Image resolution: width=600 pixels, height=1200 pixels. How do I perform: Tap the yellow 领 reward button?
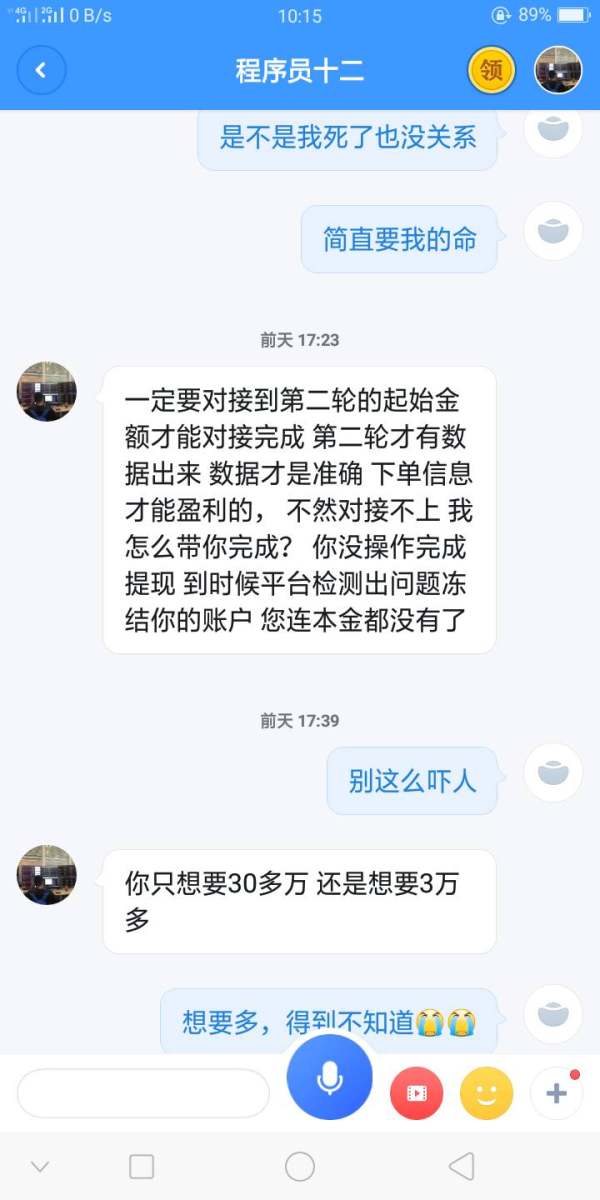pyautogui.click(x=491, y=70)
